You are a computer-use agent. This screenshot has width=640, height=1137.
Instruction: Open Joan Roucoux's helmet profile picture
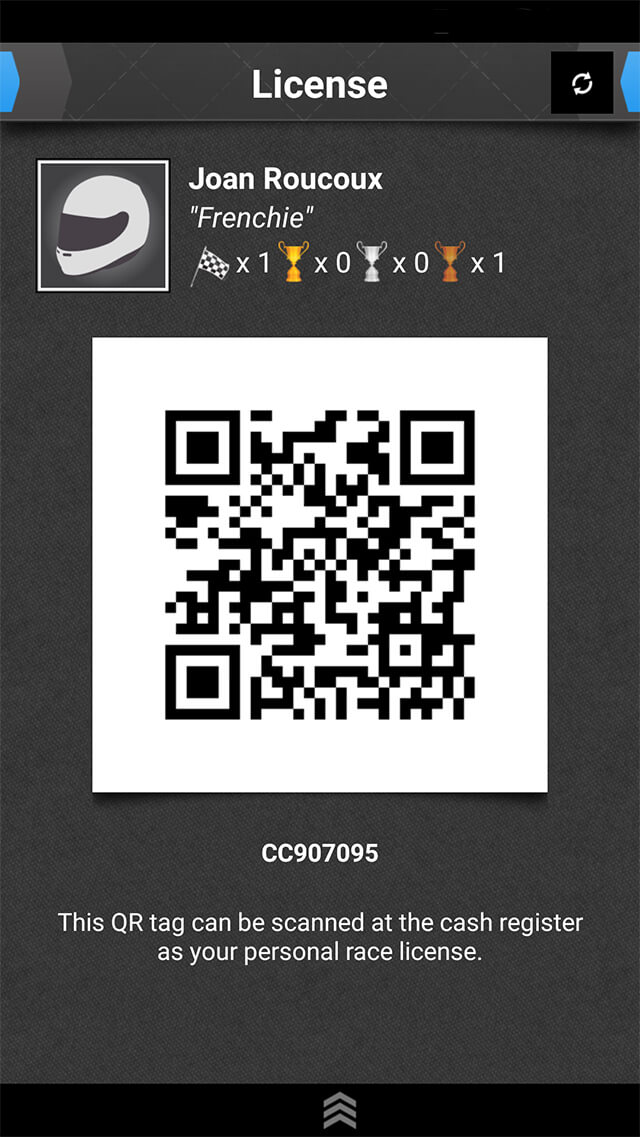103,226
